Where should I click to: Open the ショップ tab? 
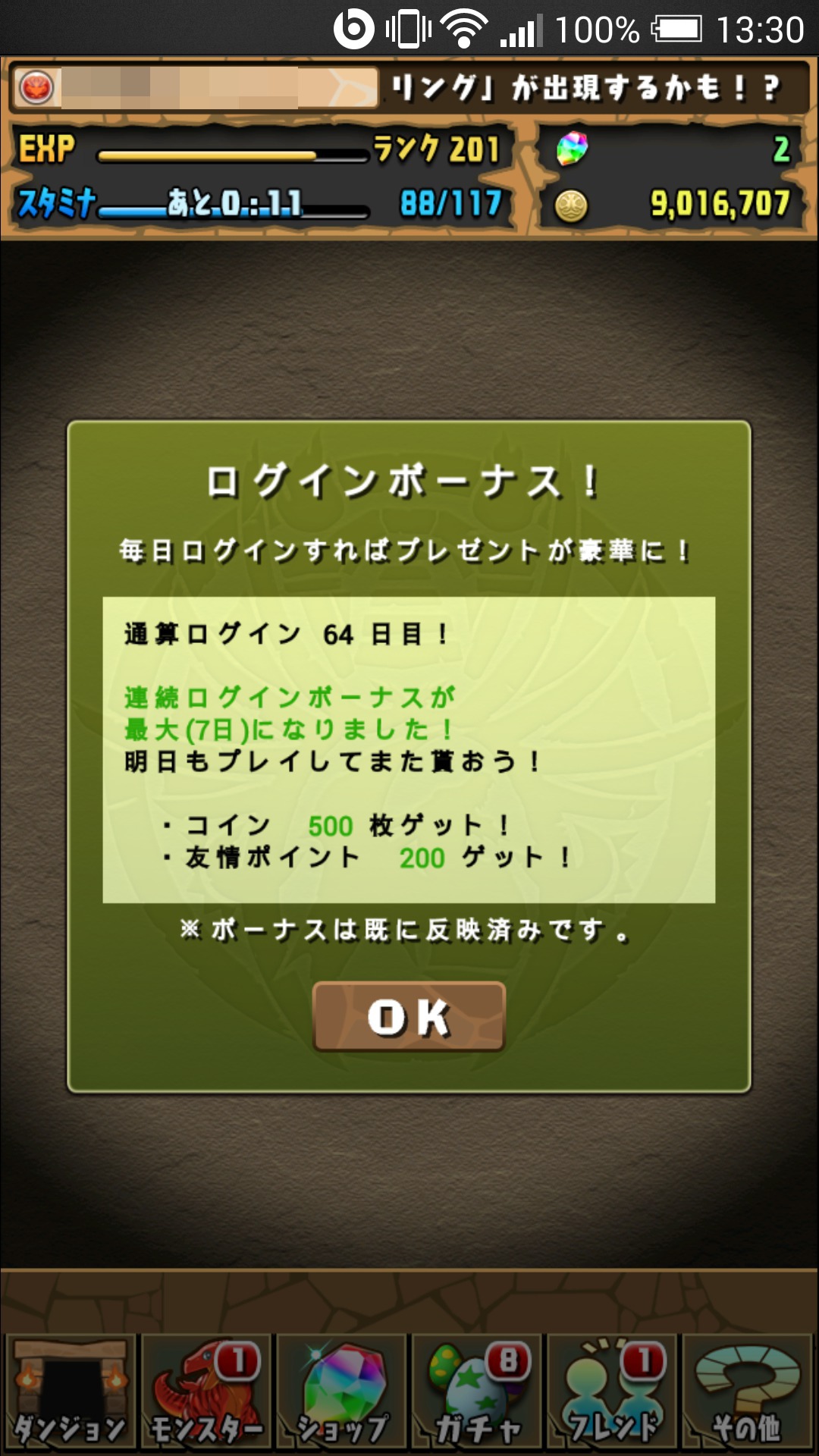point(341,1392)
